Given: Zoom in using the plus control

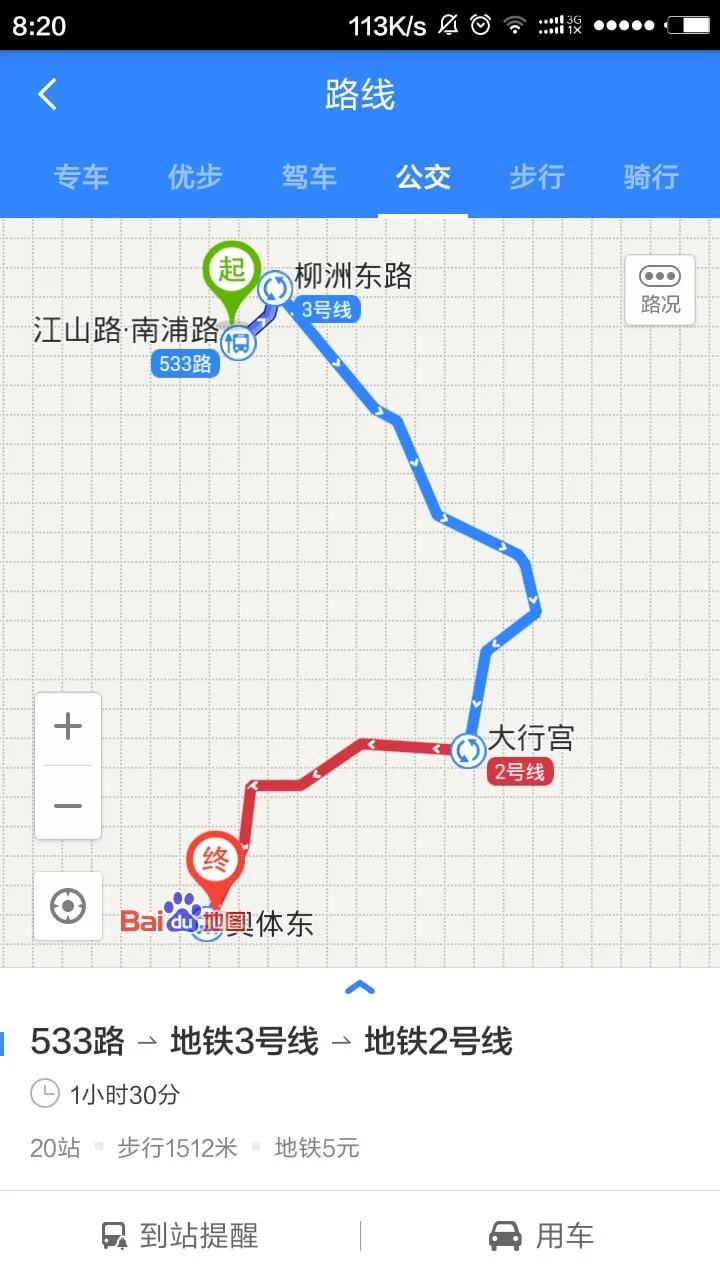Looking at the screenshot, I should pyautogui.click(x=67, y=726).
